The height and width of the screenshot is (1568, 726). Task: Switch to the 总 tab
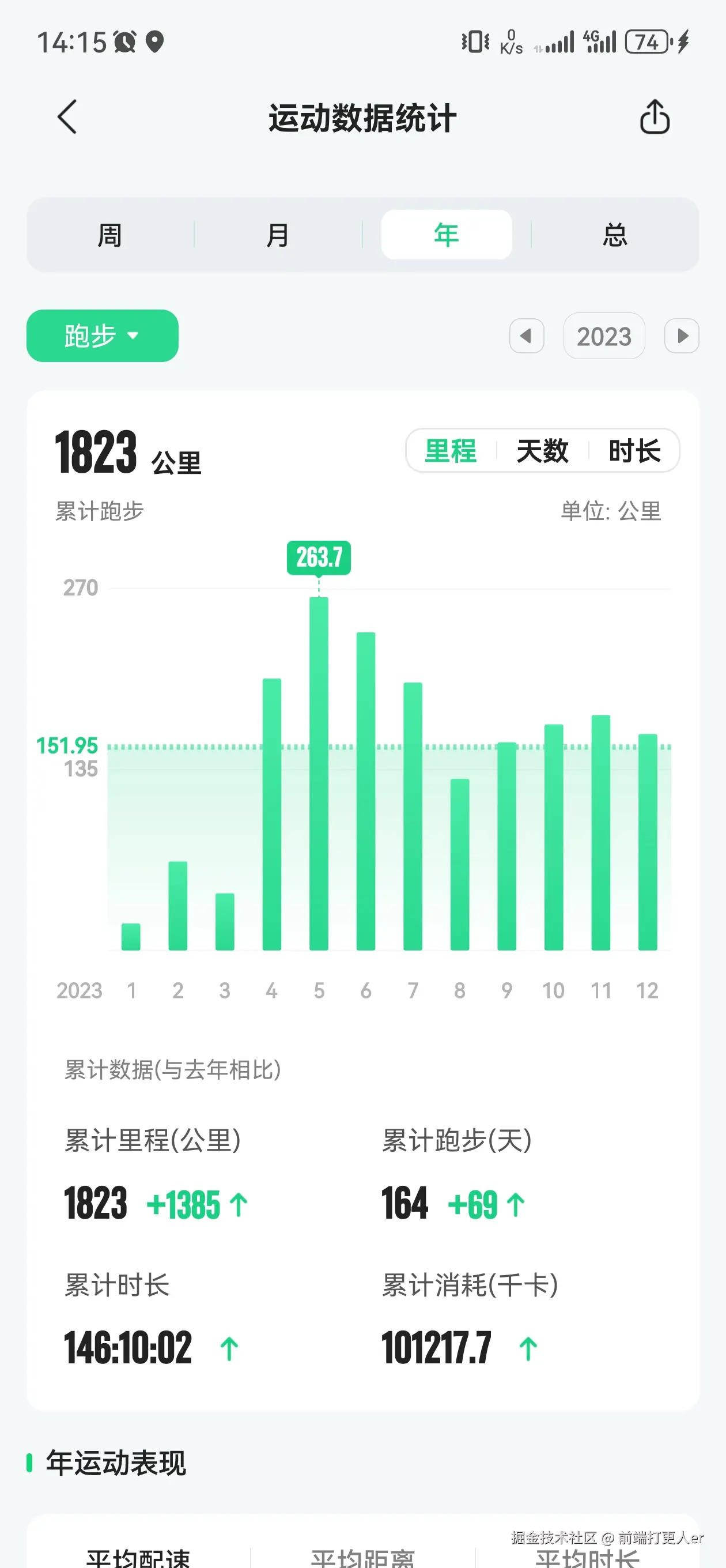pos(615,235)
